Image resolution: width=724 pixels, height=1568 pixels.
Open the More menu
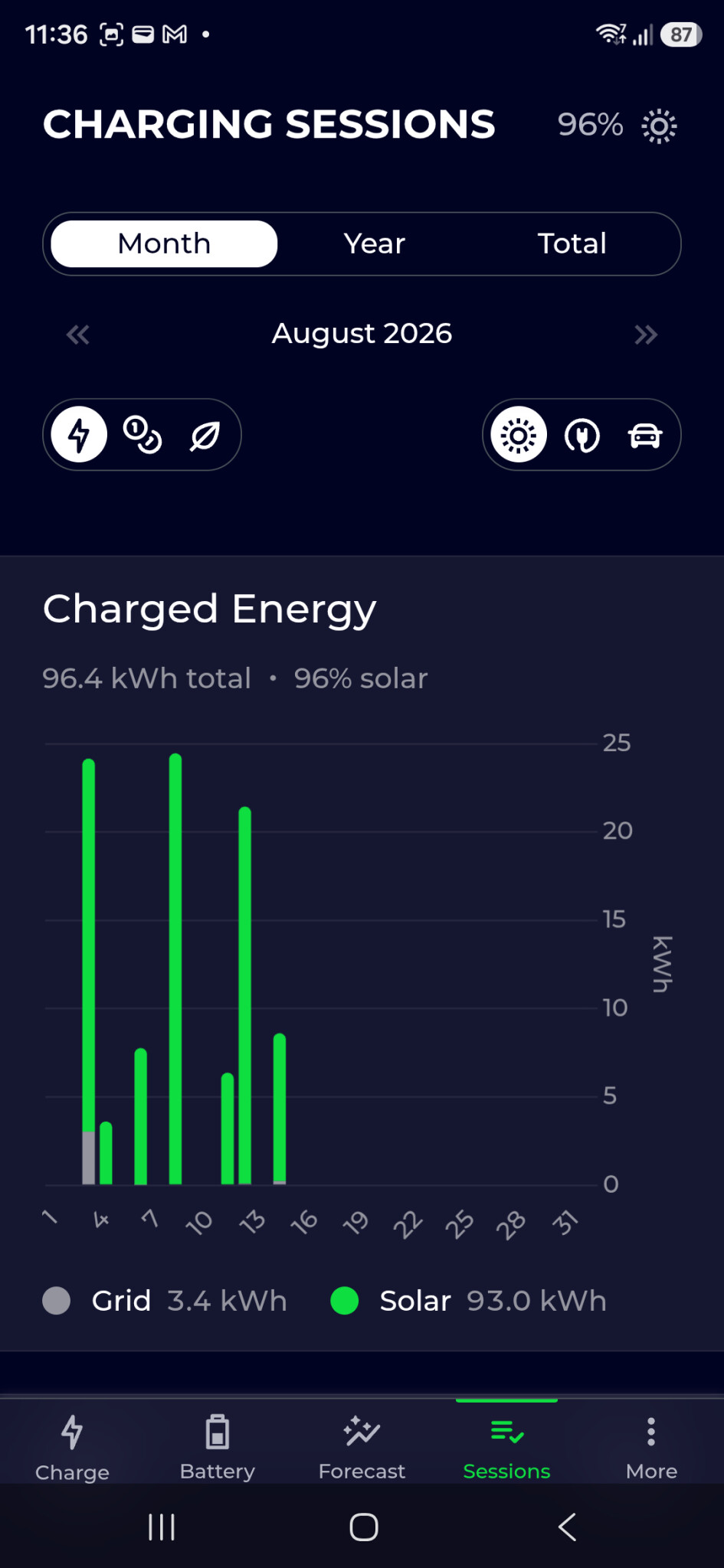click(x=651, y=1447)
